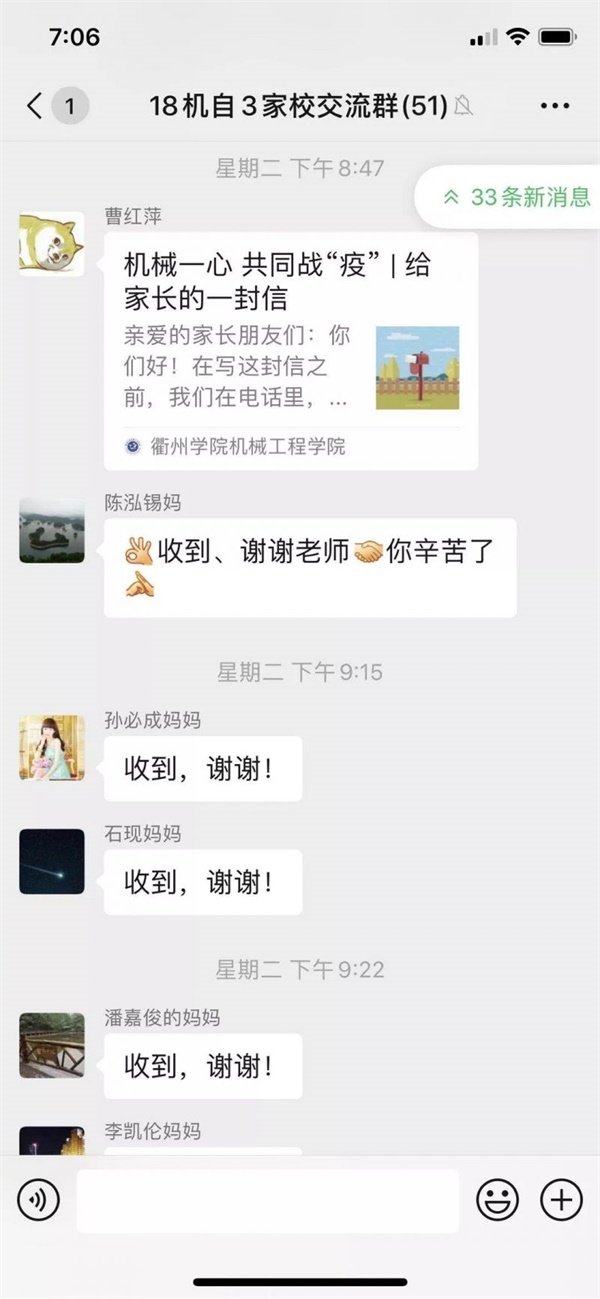Open the plus attachments menu
This screenshot has width=600, height=1299.
561,1200
